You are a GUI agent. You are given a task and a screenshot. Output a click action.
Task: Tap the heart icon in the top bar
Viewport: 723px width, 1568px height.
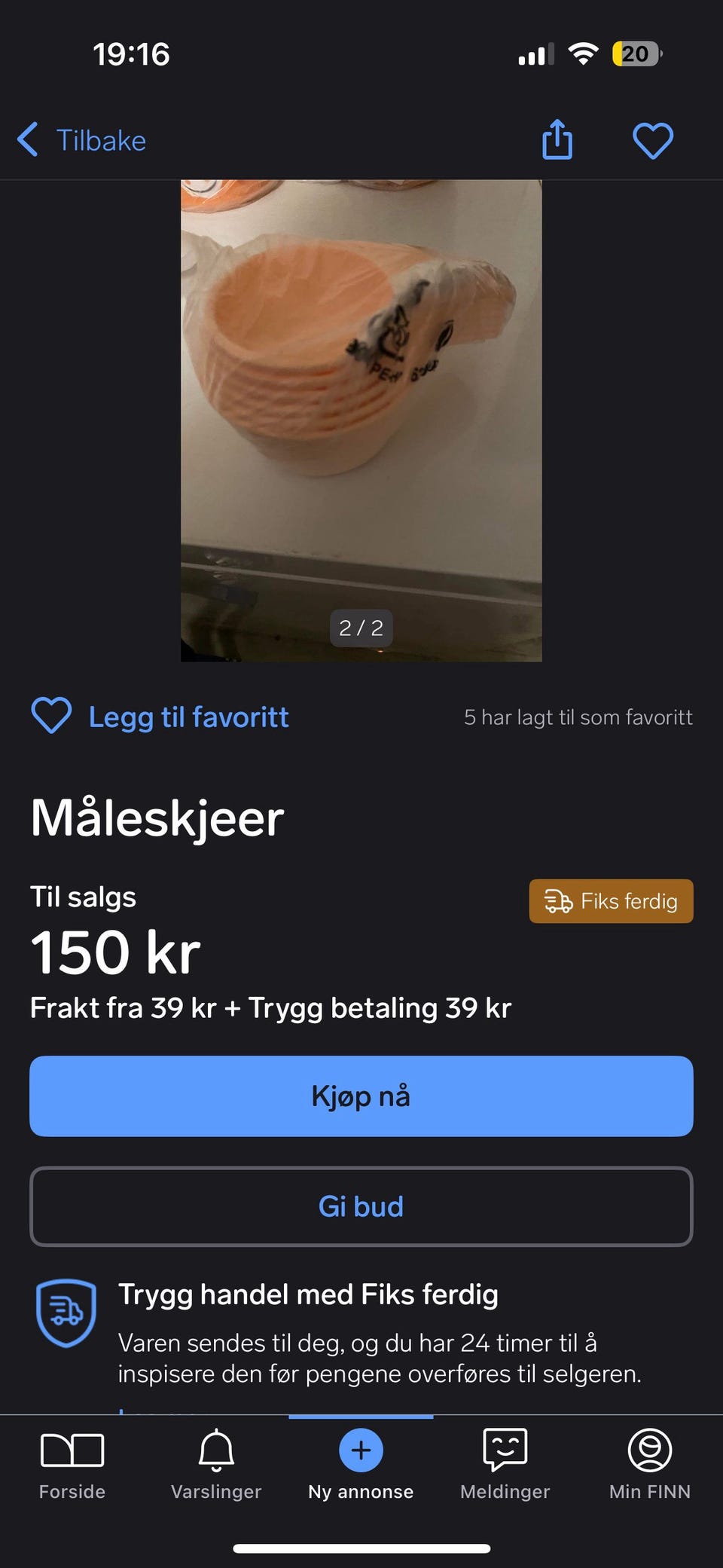(x=652, y=141)
